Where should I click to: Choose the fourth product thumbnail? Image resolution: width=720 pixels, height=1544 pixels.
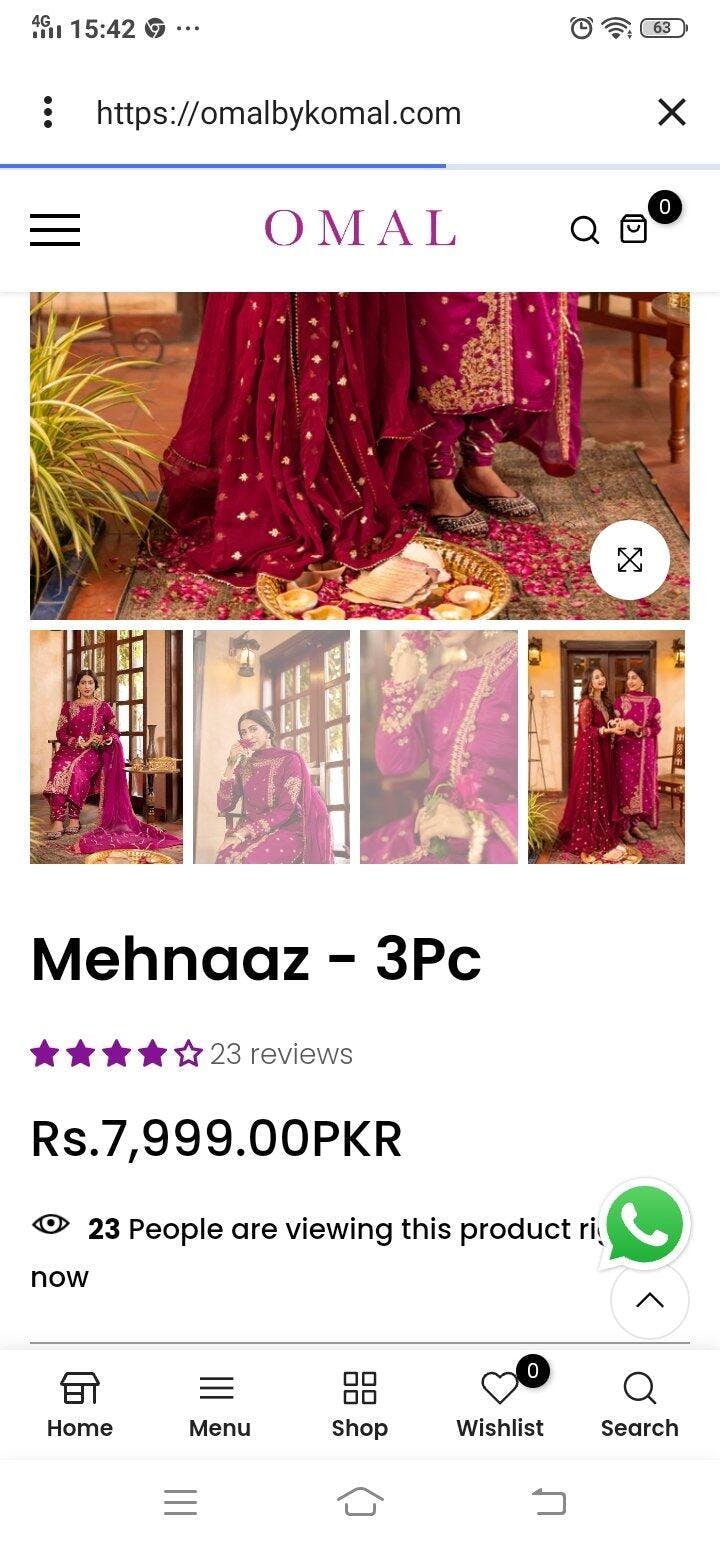[606, 747]
